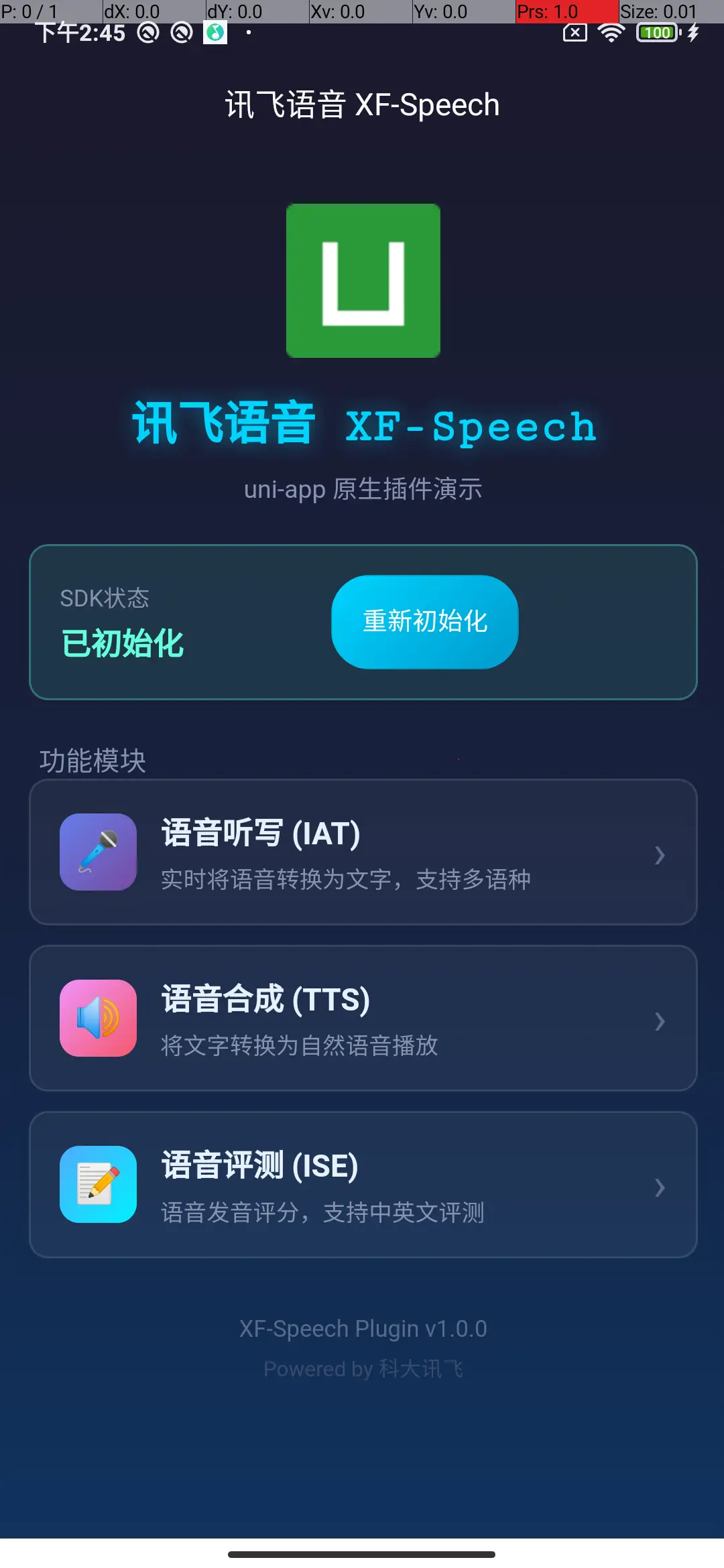Viewport: 724px width, 1568px height.
Task: Tap the 重新初始化 button
Action: 424,622
